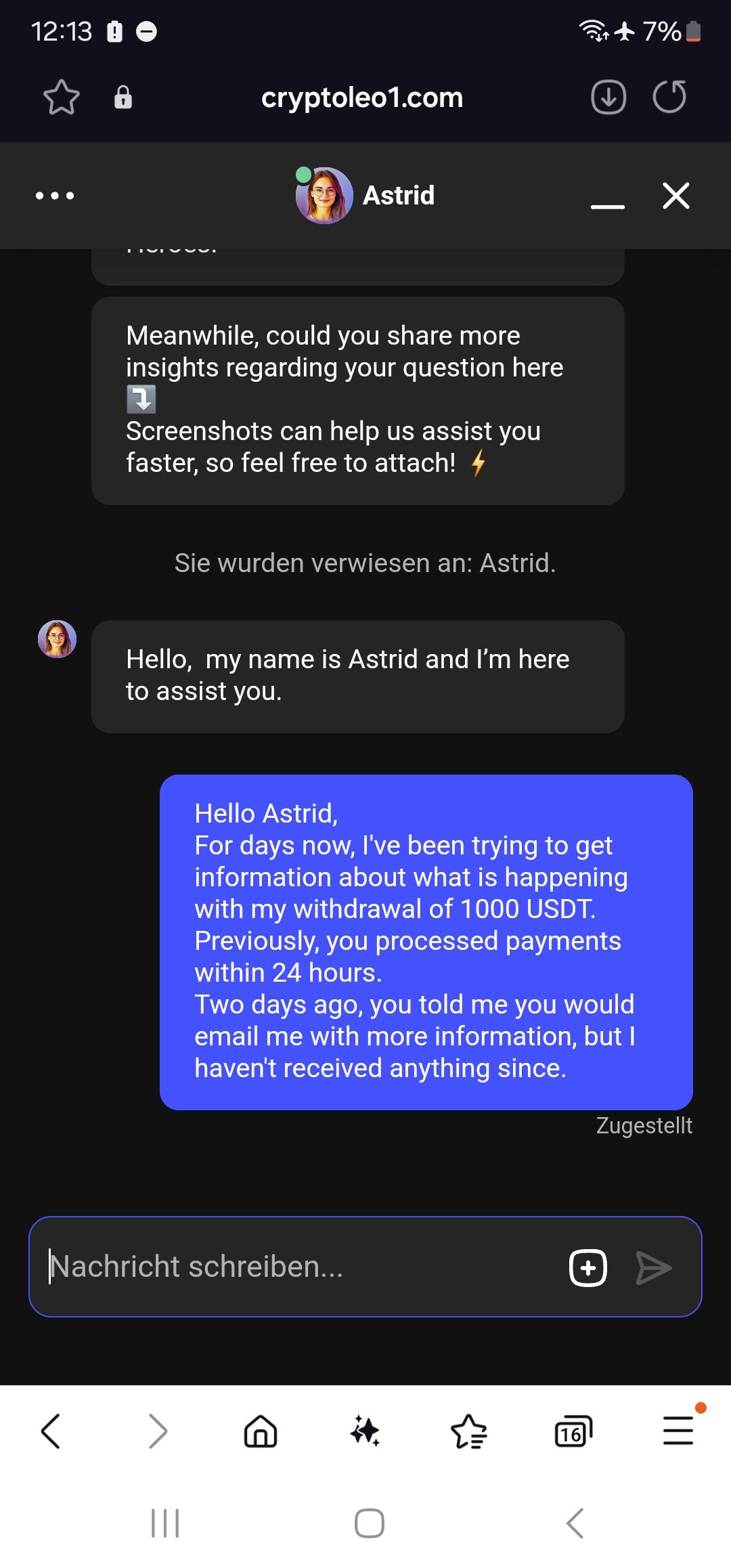Open the browser home page

(x=261, y=1431)
